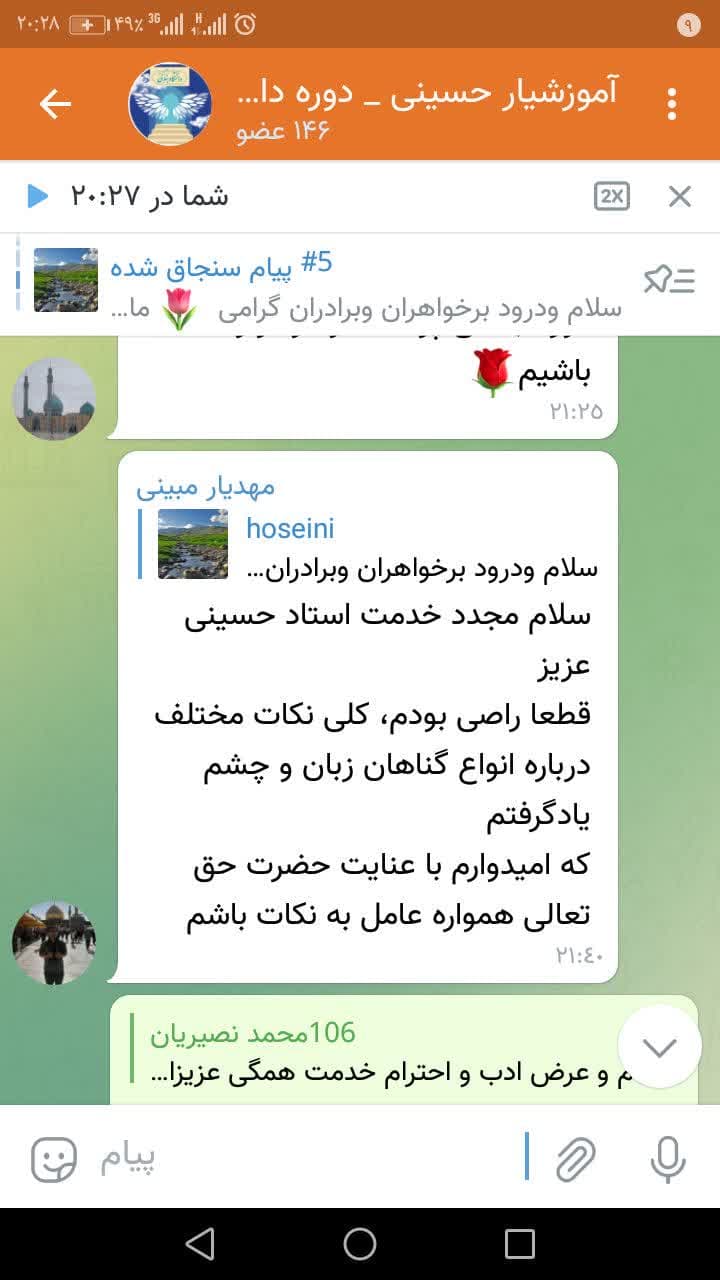Open the sender's avatar beside the 21:40 message
The width and height of the screenshot is (720, 1280).
tap(53, 942)
